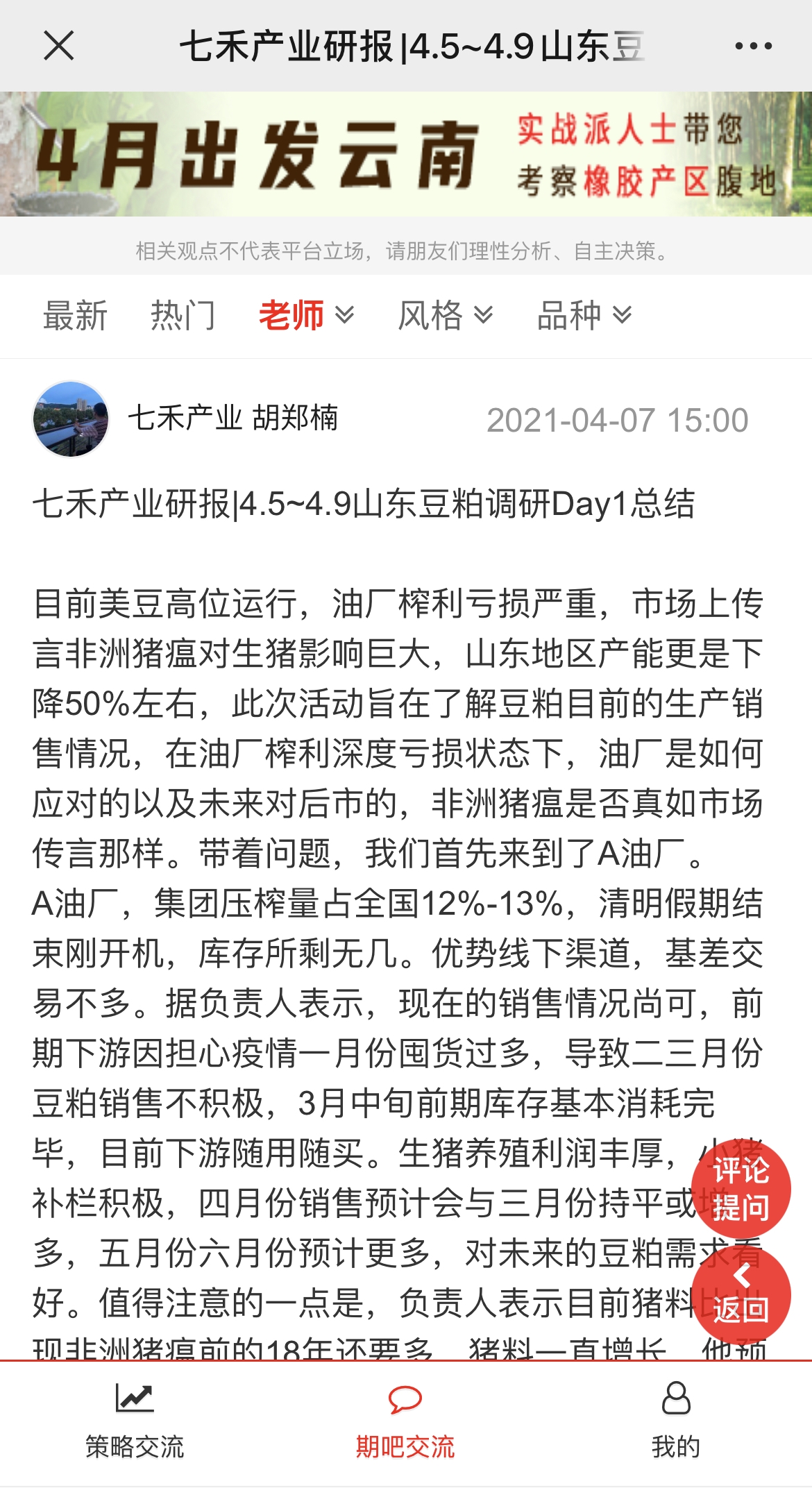Close the page with the X icon
Image resolution: width=812 pixels, height=1488 pixels.
pos(58,46)
